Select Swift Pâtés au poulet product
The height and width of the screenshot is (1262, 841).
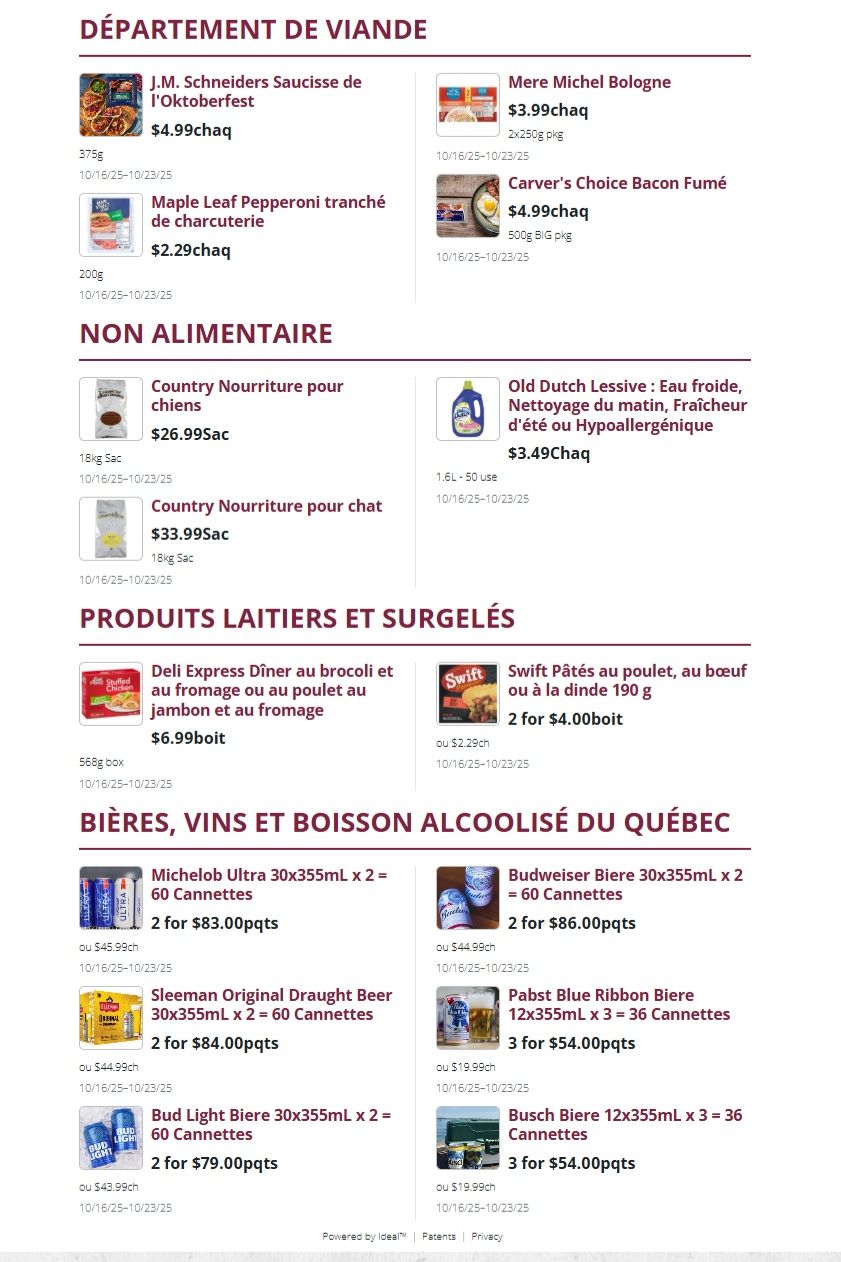627,680
